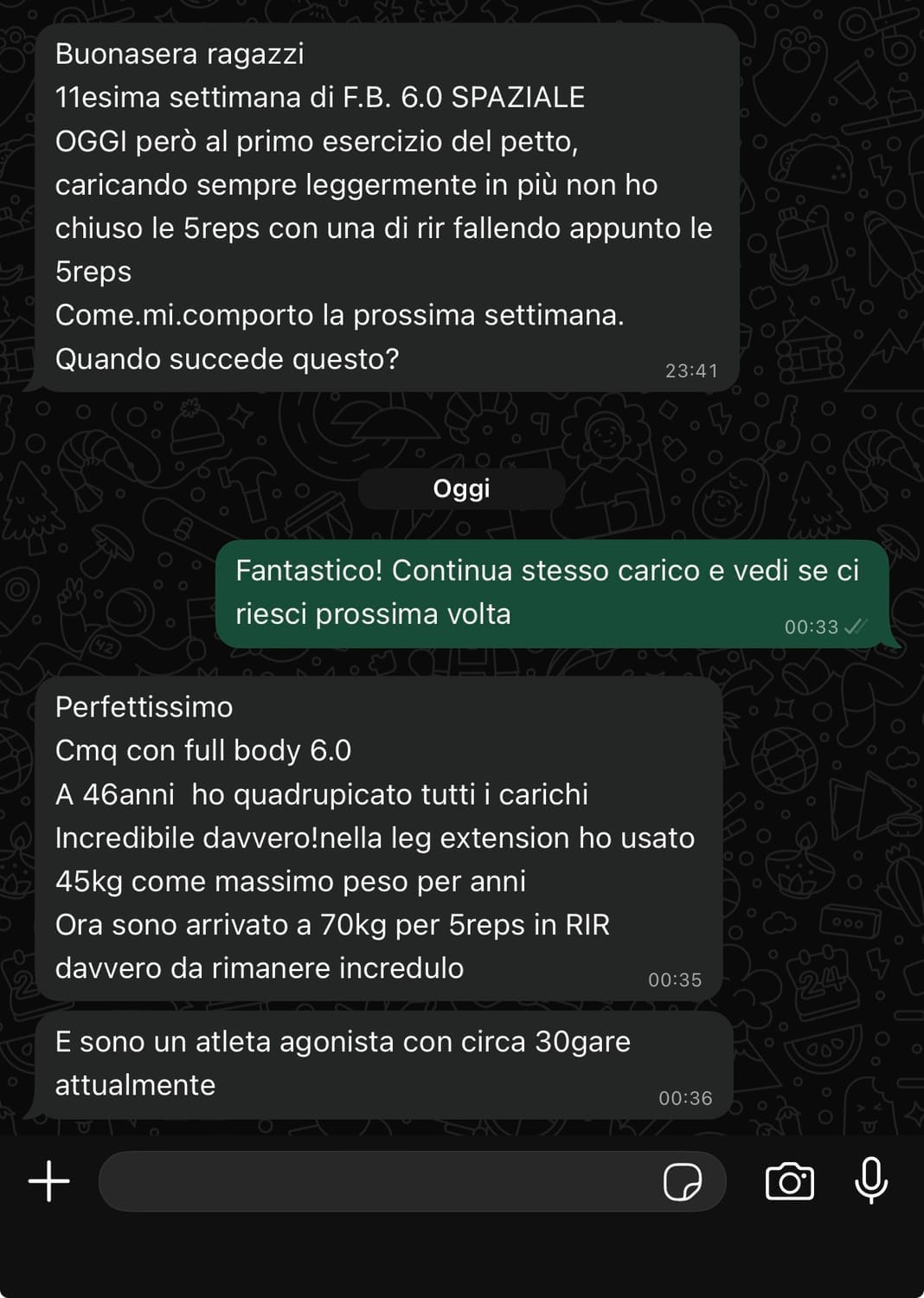Open the sticker picker icon
The width and height of the screenshot is (924, 1298).
(x=683, y=1181)
